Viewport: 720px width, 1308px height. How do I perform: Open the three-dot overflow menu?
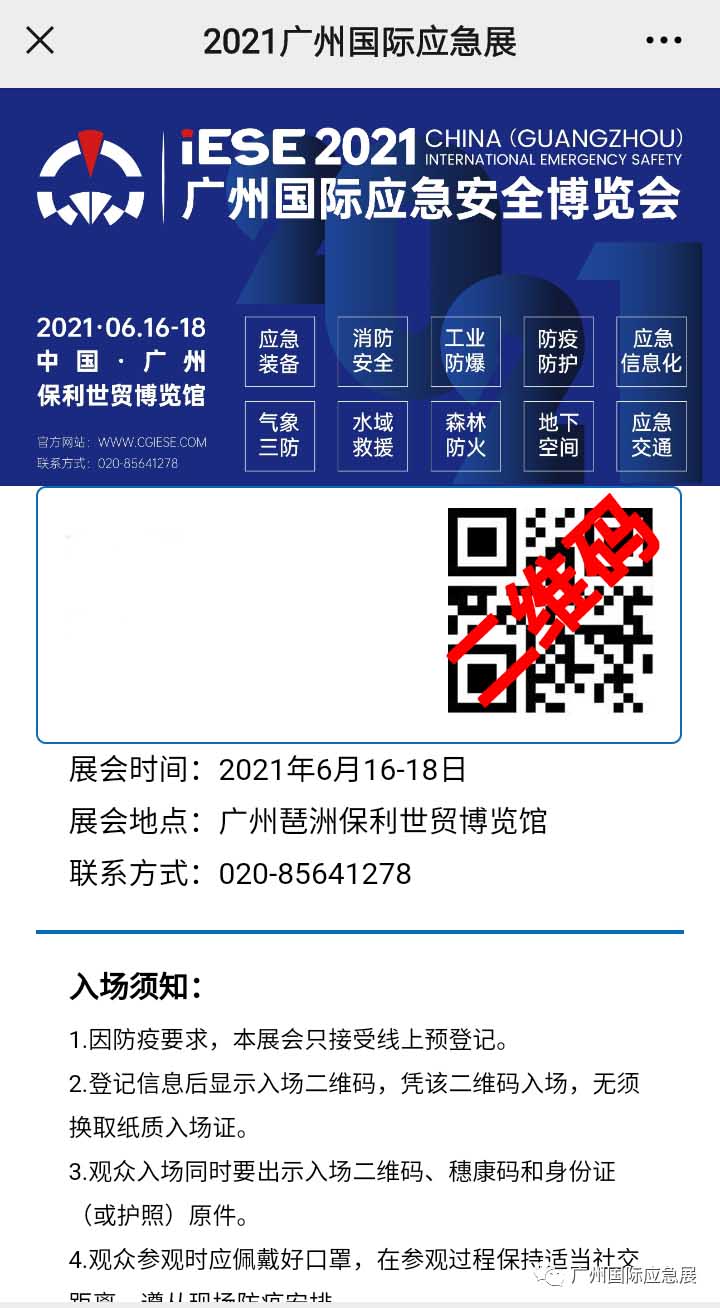coord(663,41)
